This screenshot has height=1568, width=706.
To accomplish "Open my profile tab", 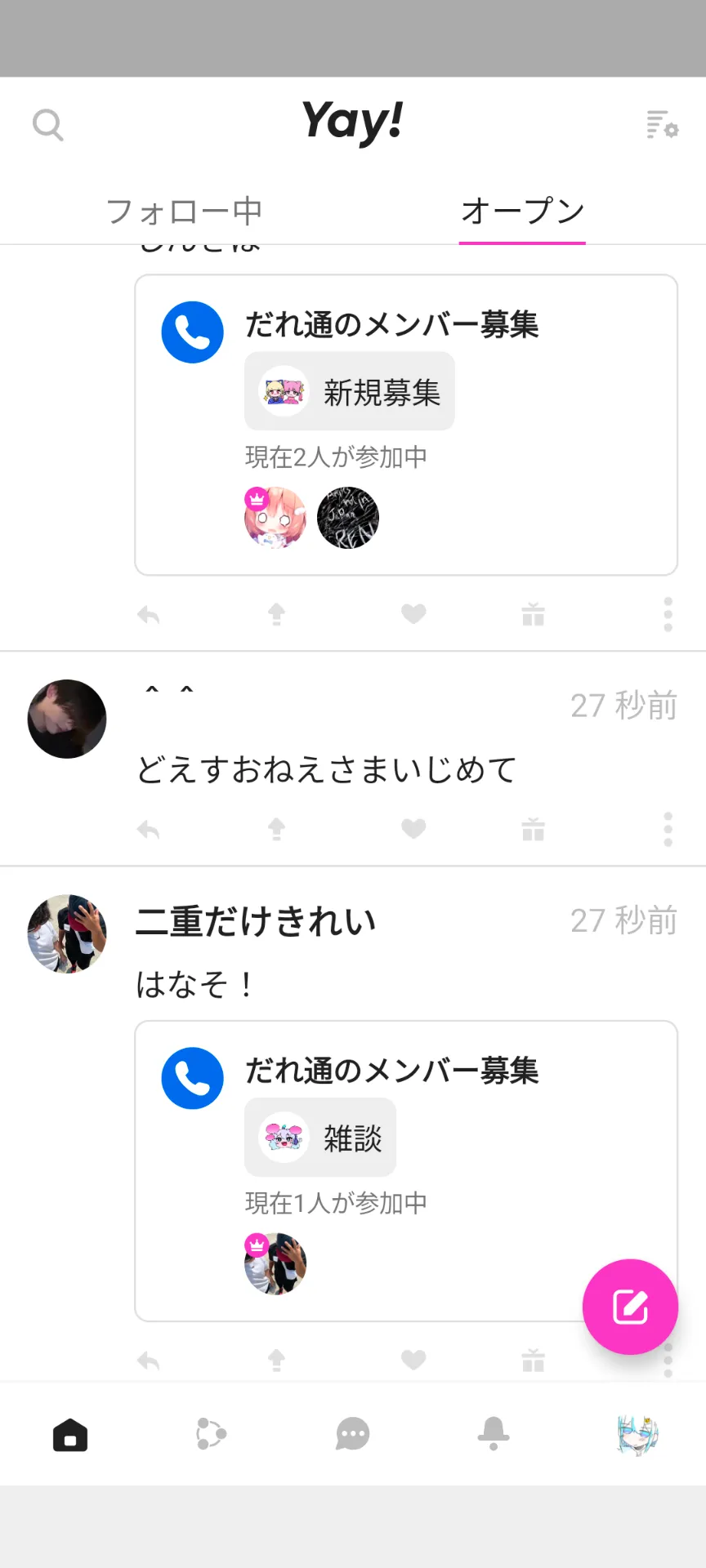I will coord(637,1434).
